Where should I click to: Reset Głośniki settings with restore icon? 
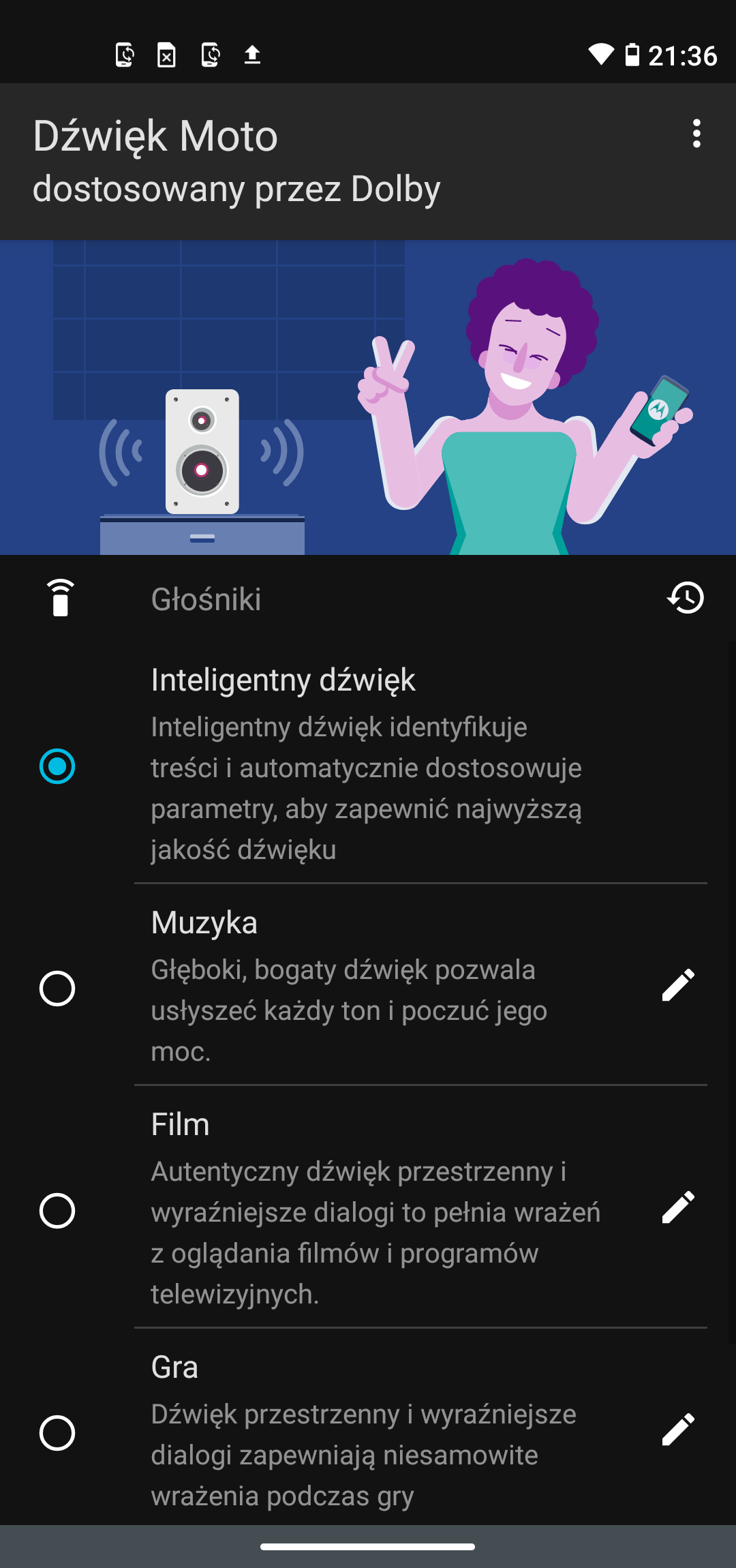pos(686,598)
